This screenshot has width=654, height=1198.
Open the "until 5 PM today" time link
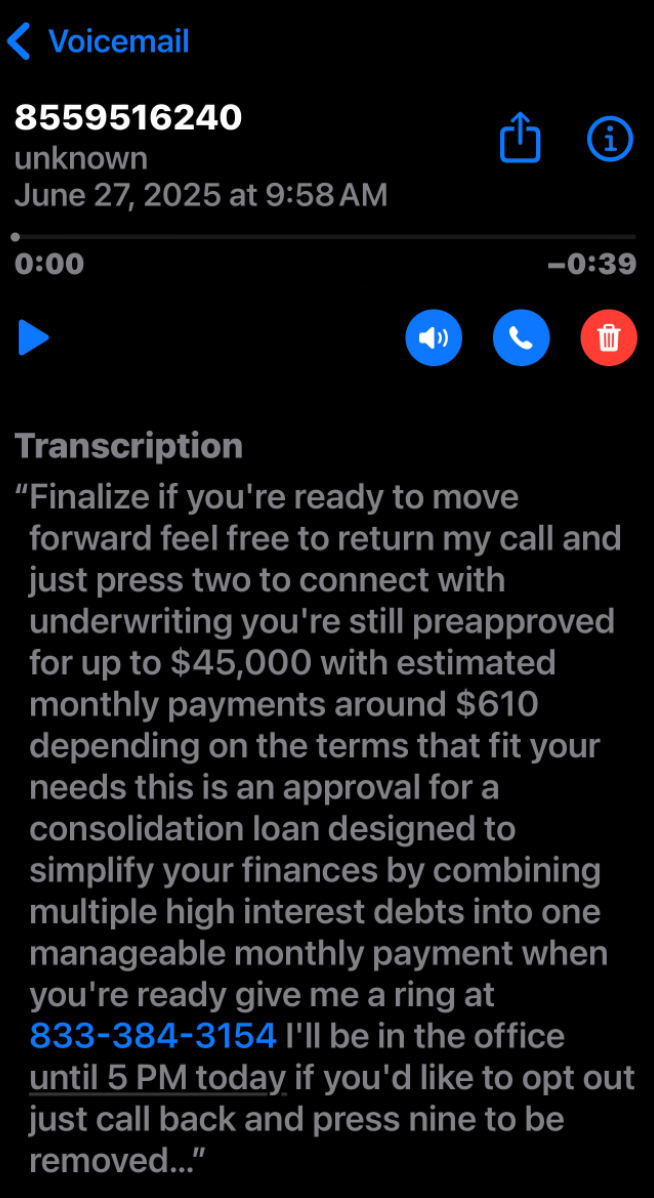click(x=158, y=1077)
